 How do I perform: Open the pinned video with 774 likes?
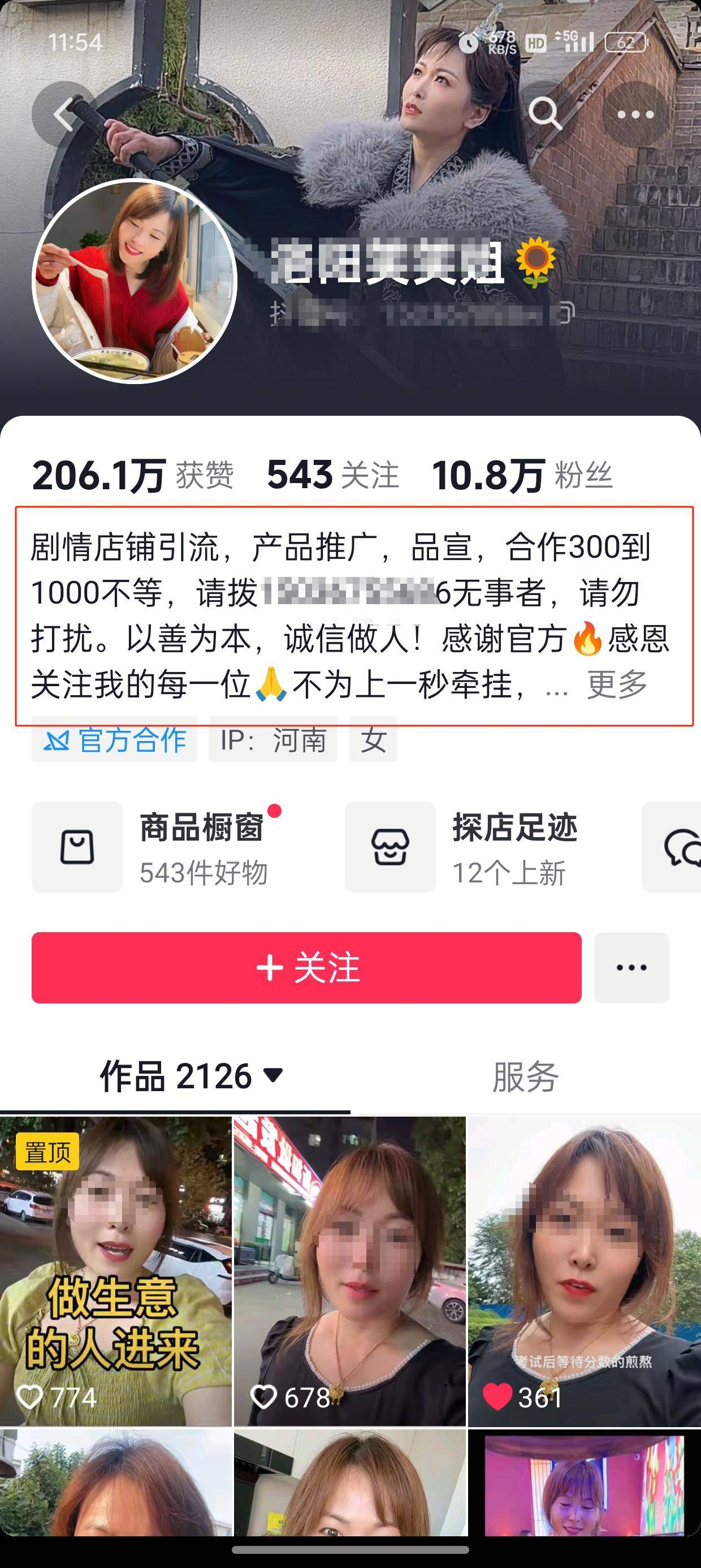(x=116, y=1272)
